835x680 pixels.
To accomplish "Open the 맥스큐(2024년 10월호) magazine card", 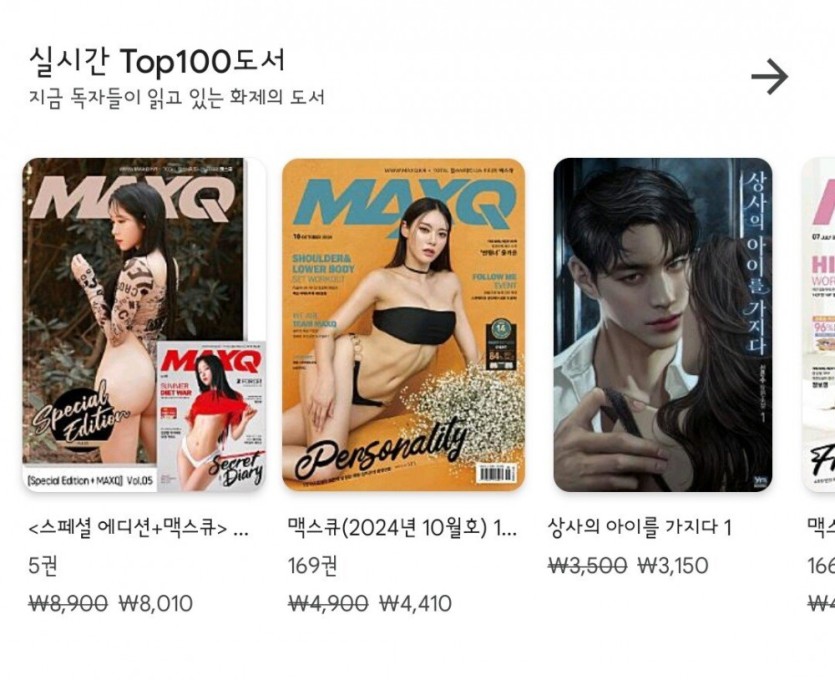I will point(403,325).
